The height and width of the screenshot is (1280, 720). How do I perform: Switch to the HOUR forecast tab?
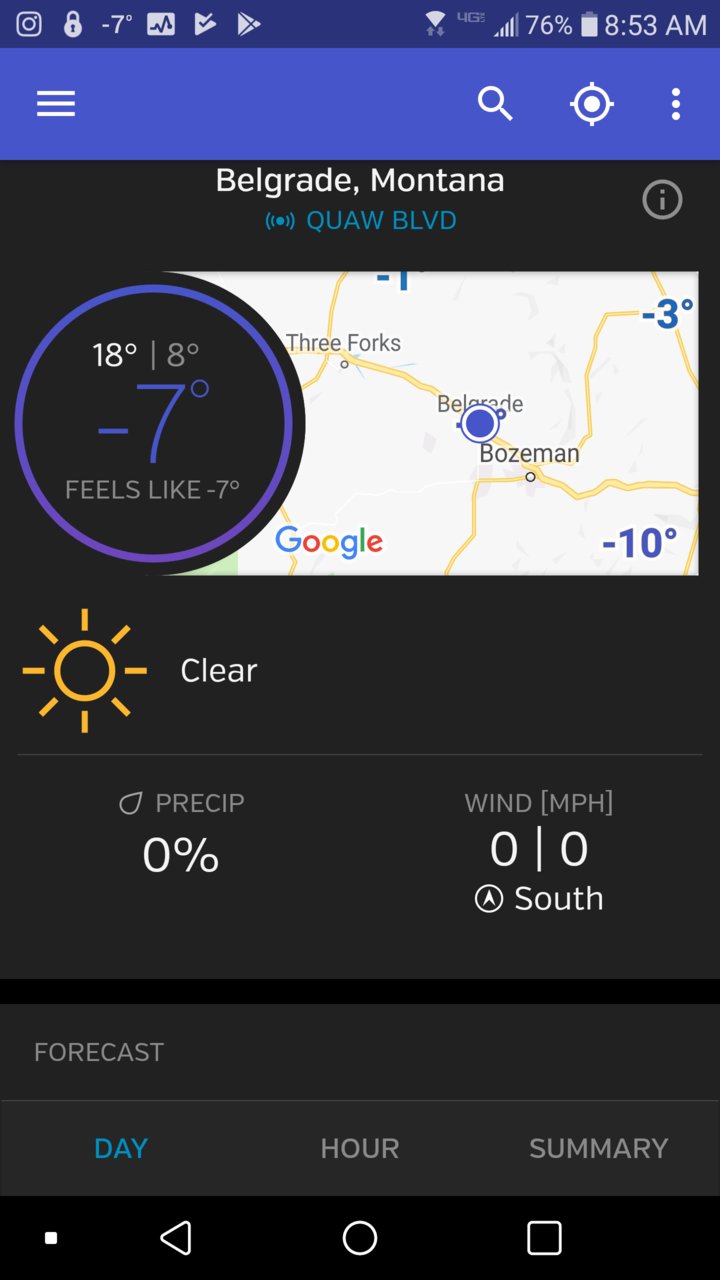pyautogui.click(x=360, y=1148)
